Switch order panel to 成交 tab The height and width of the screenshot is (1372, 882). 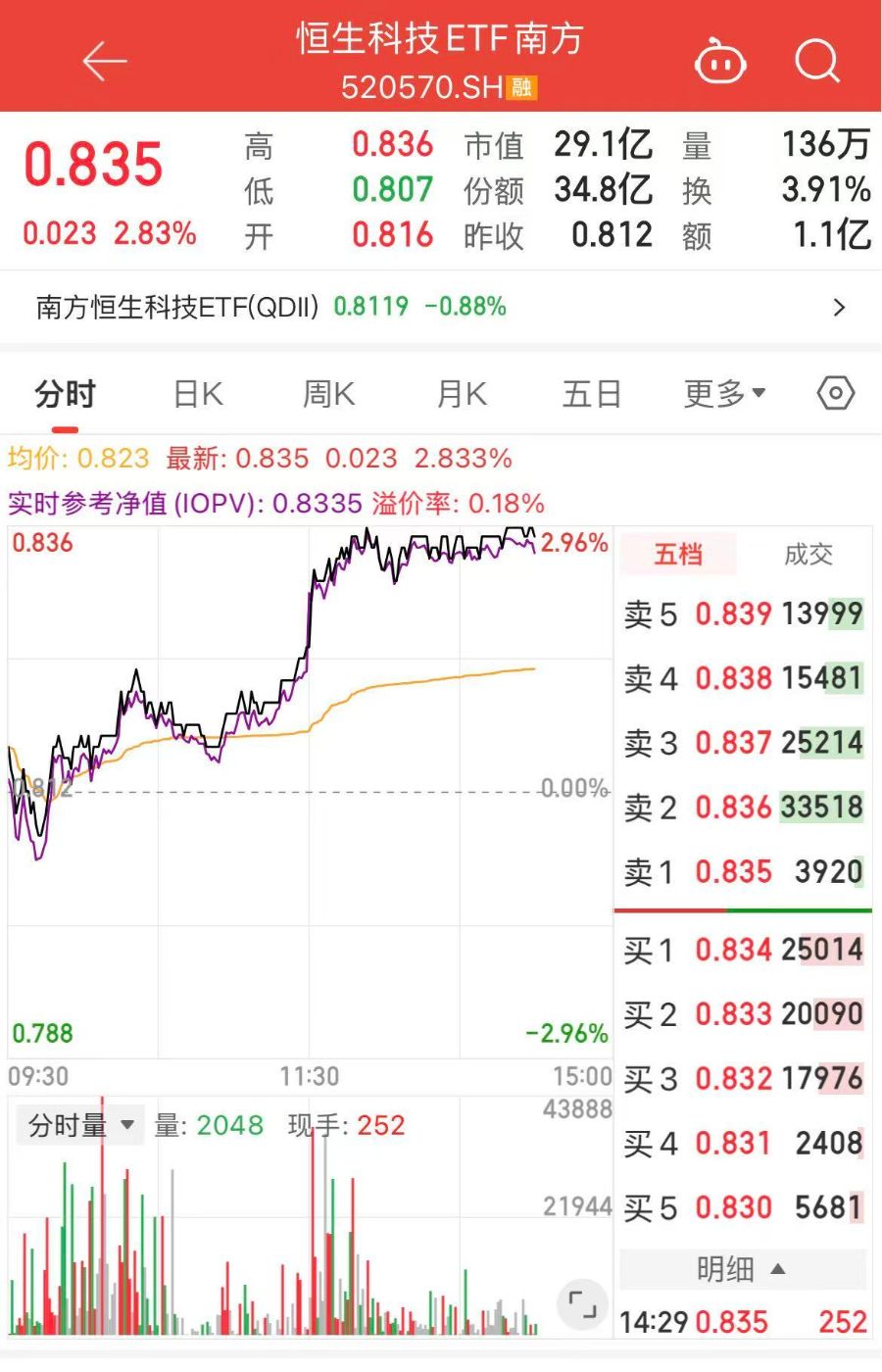pyautogui.click(x=808, y=555)
